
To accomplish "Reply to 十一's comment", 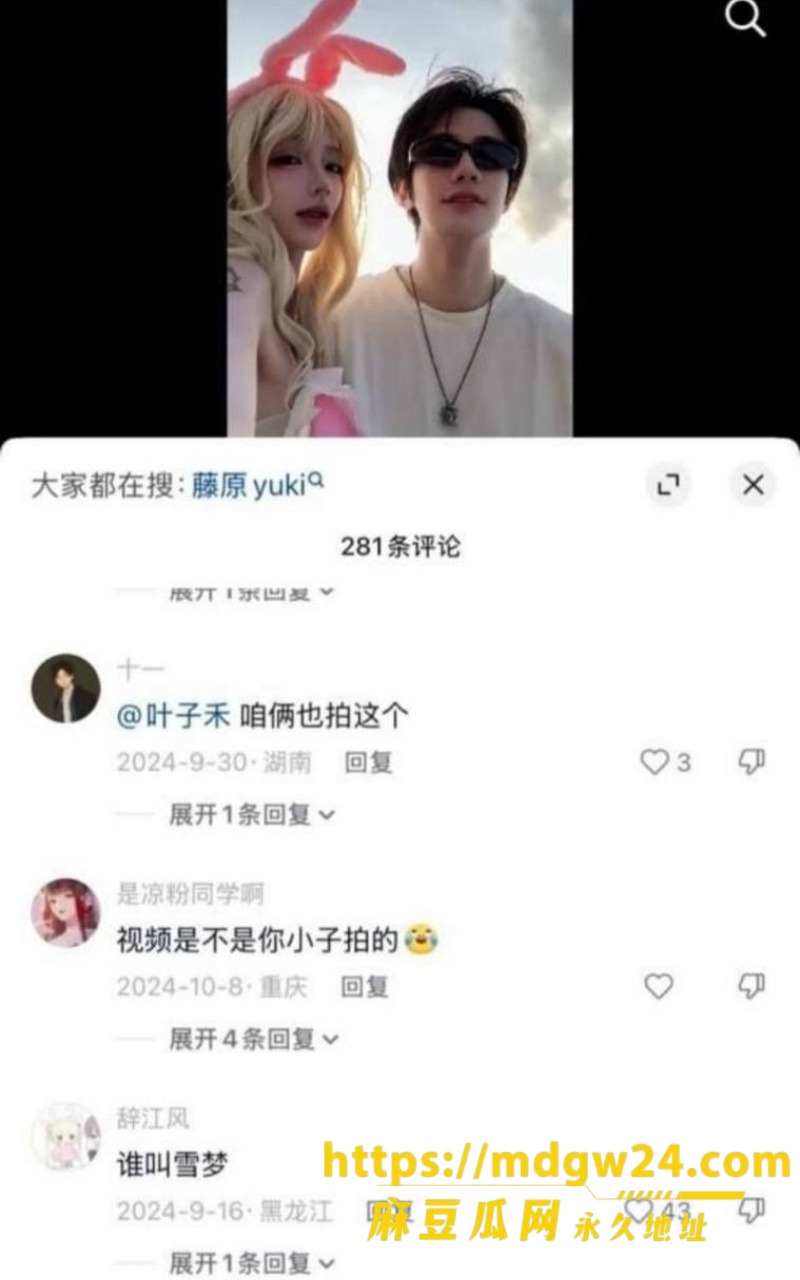I will 368,763.
